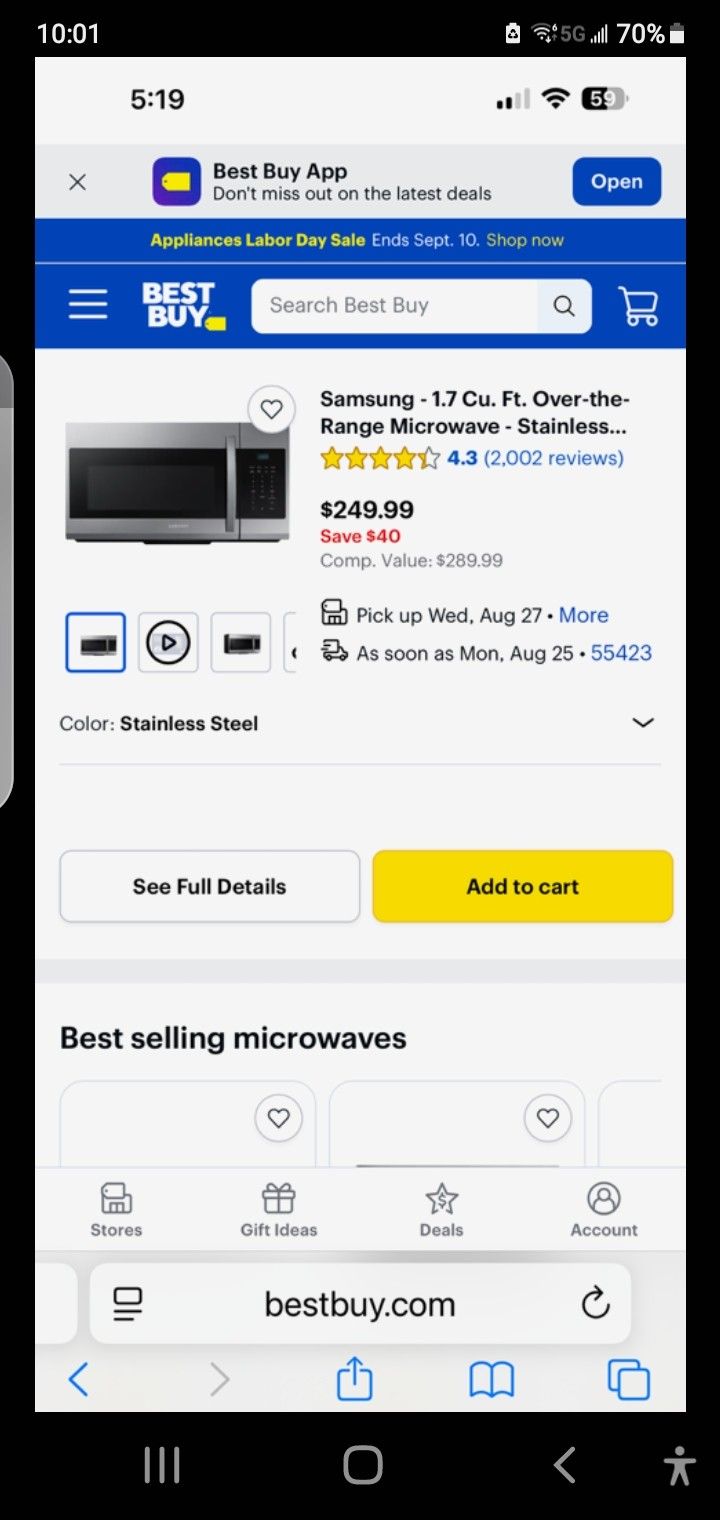The height and width of the screenshot is (1520, 720).
Task: Open the Deals tab
Action: coord(441,1210)
